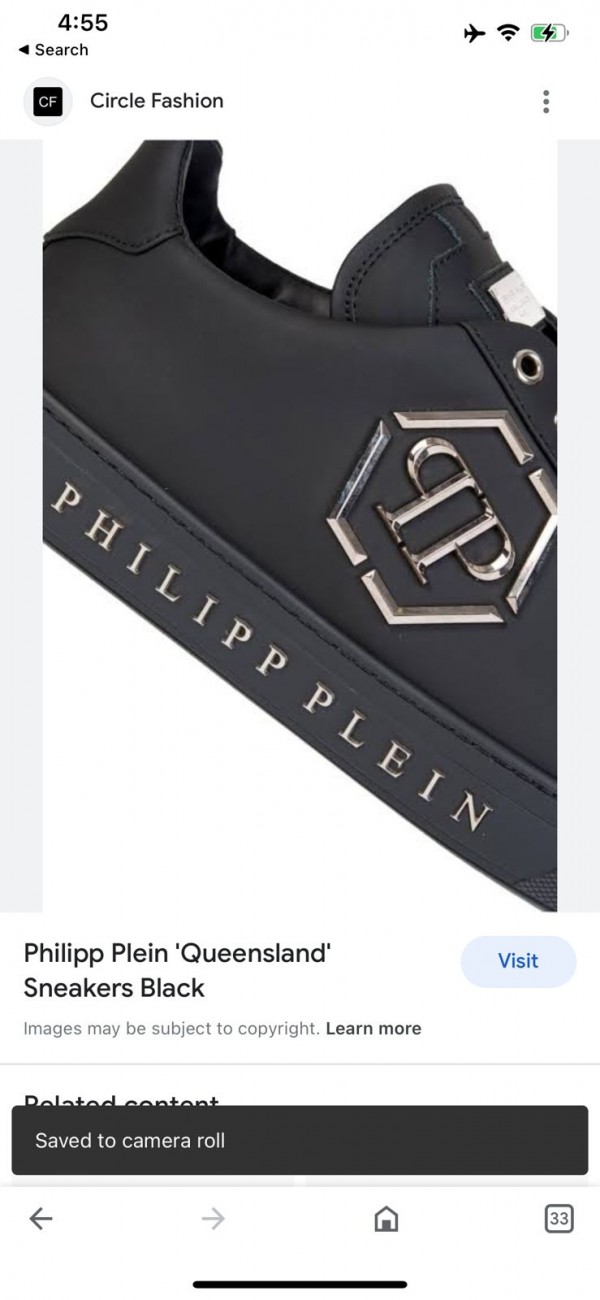Go to the browser home page

[386, 1218]
